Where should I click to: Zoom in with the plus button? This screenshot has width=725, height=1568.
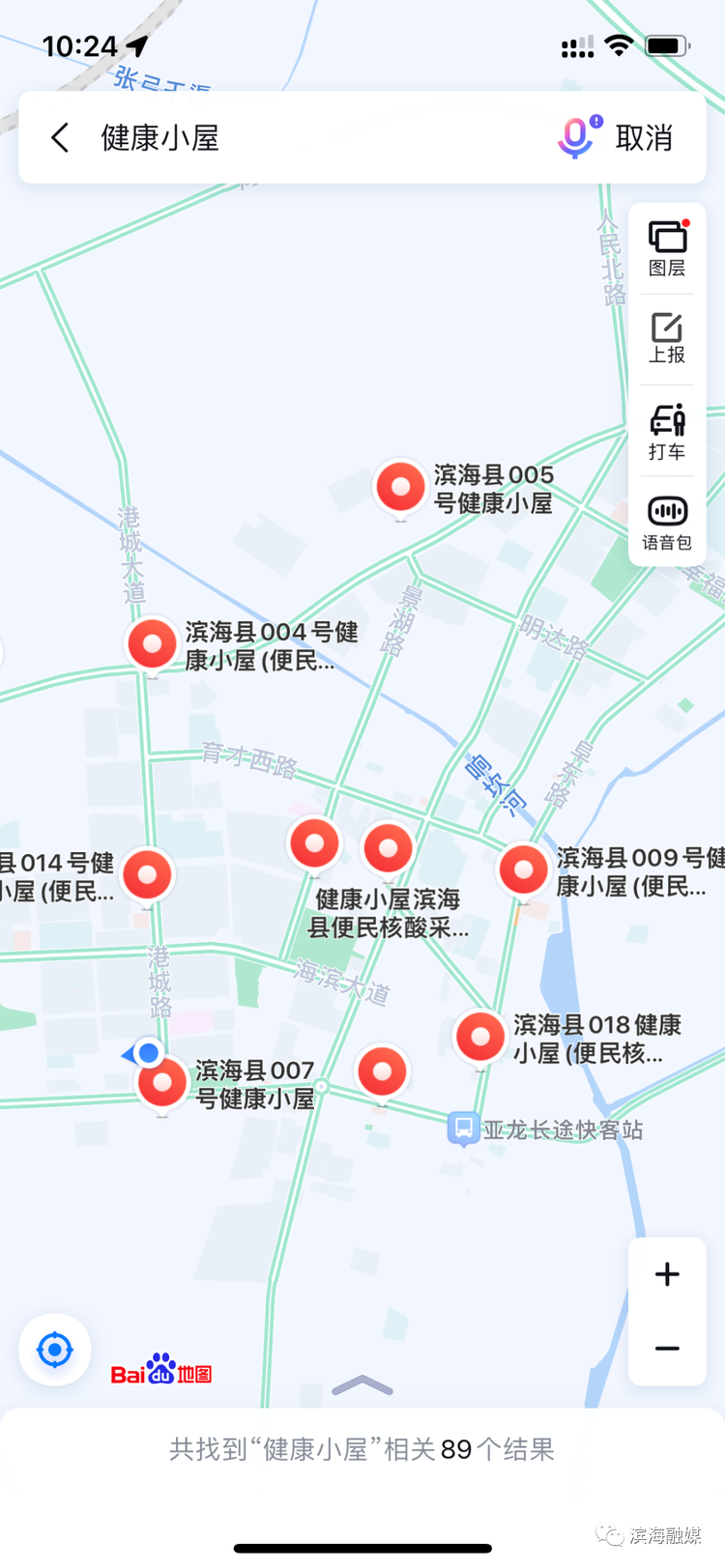click(x=667, y=1274)
